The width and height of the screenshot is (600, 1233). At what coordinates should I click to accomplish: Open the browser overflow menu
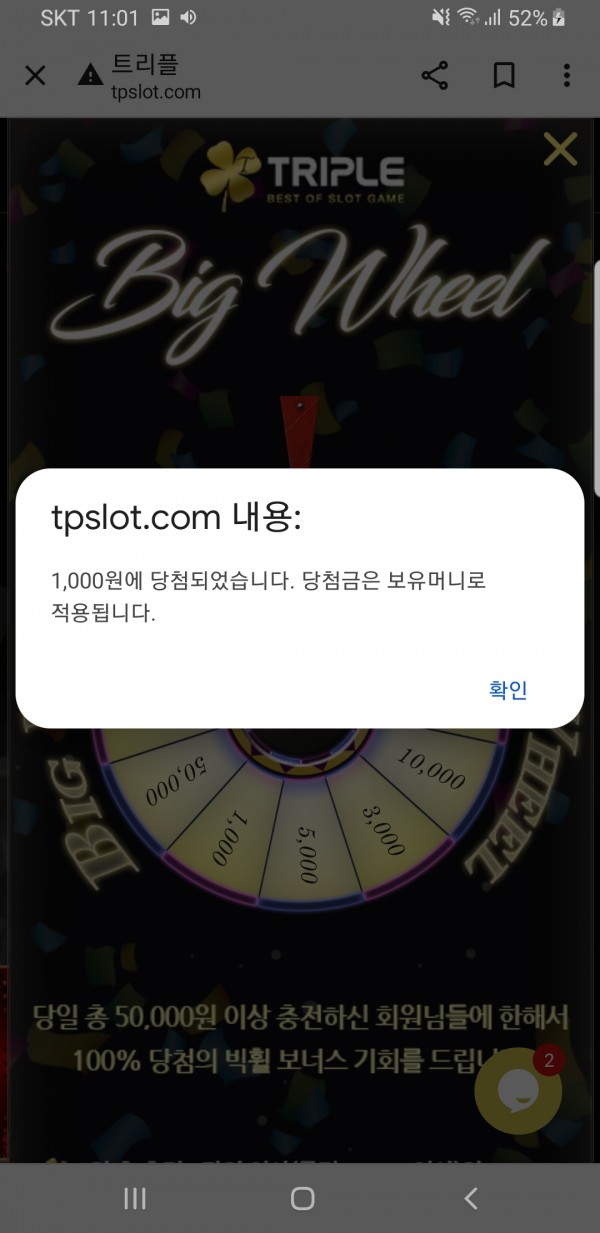pyautogui.click(x=566, y=76)
